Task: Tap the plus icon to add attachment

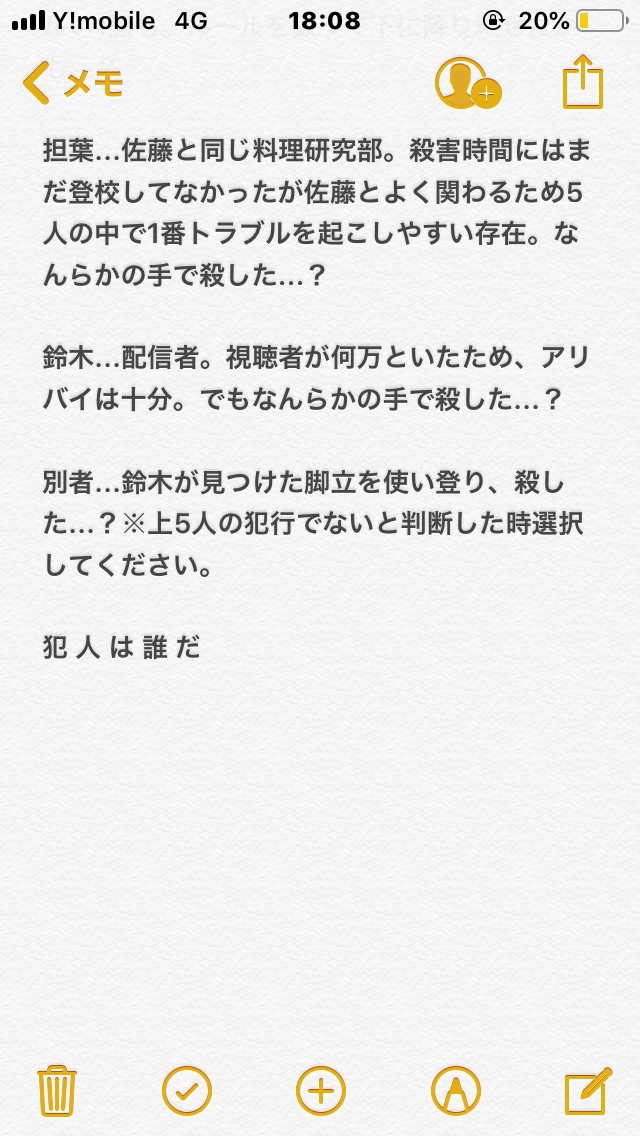Action: point(321,1090)
